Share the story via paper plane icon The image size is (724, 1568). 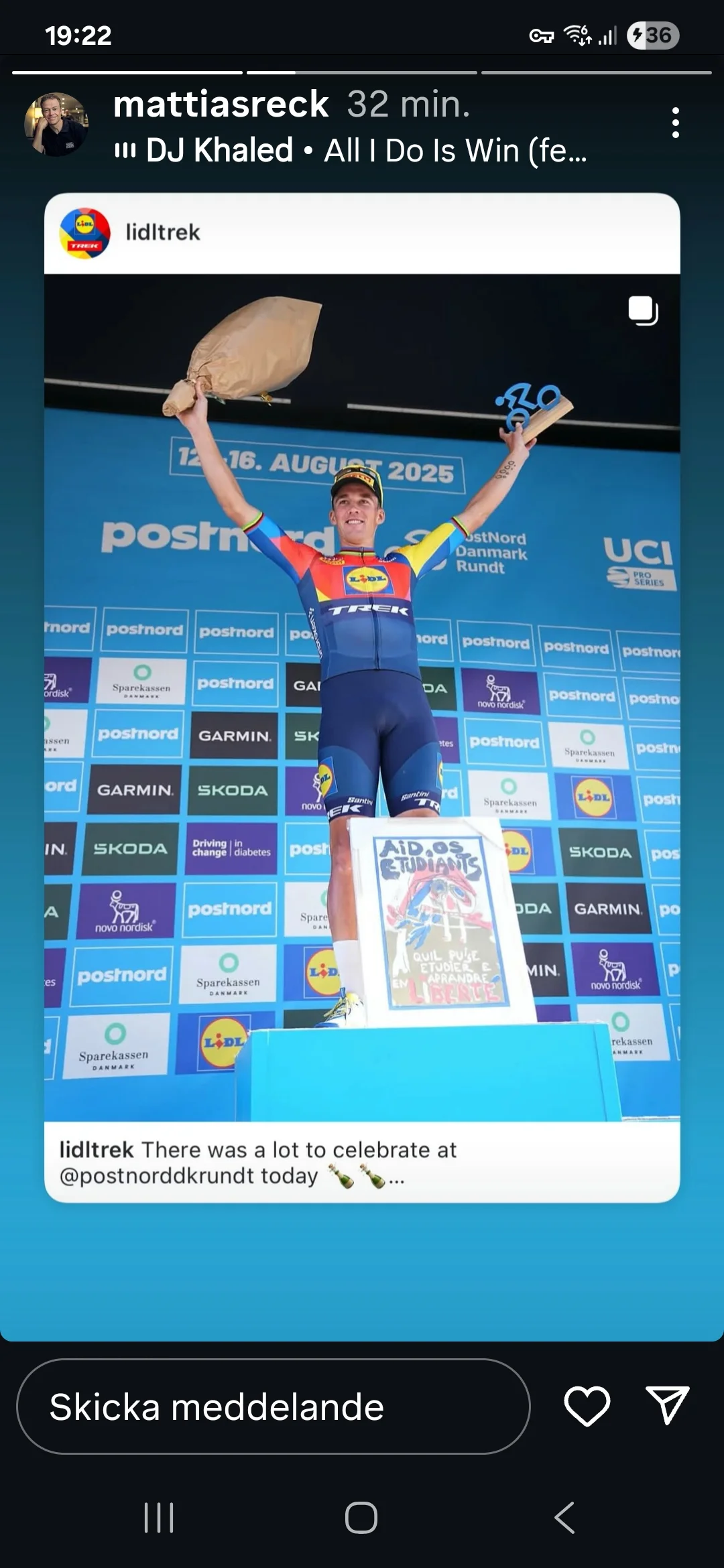[667, 1405]
